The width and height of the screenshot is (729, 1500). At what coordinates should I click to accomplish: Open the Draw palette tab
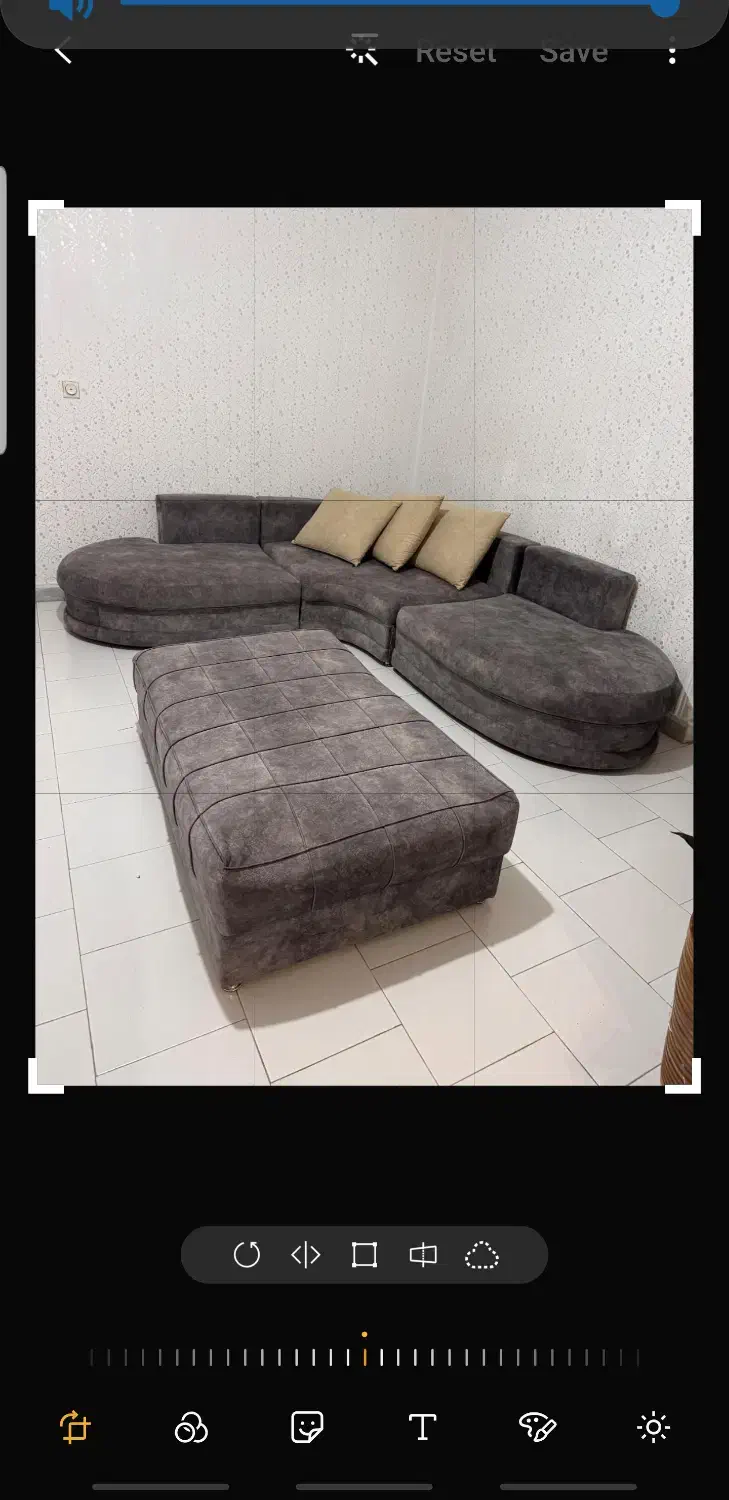[x=537, y=1427]
